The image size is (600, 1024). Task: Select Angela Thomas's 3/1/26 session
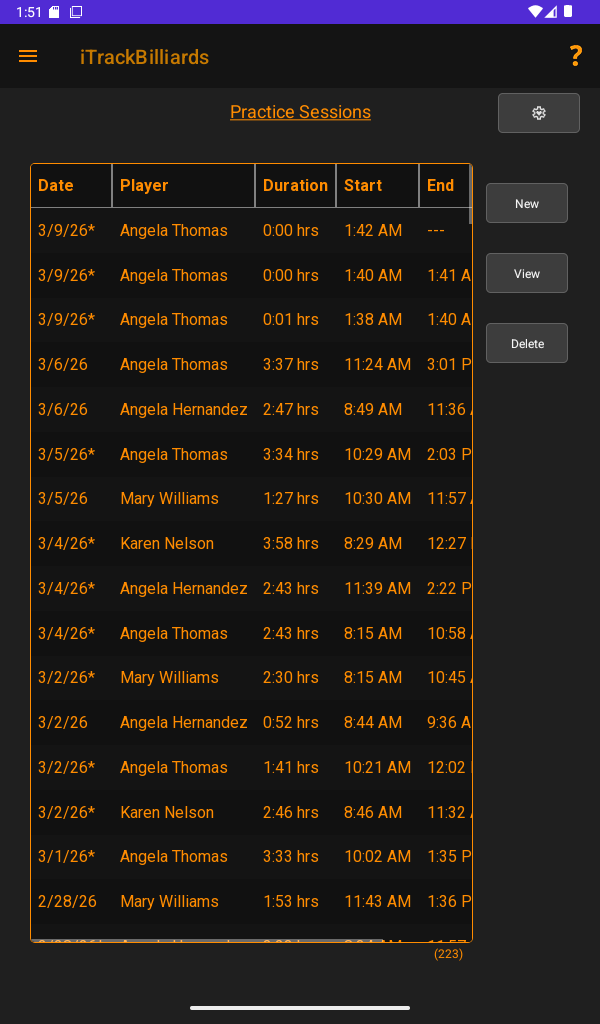tap(250, 856)
